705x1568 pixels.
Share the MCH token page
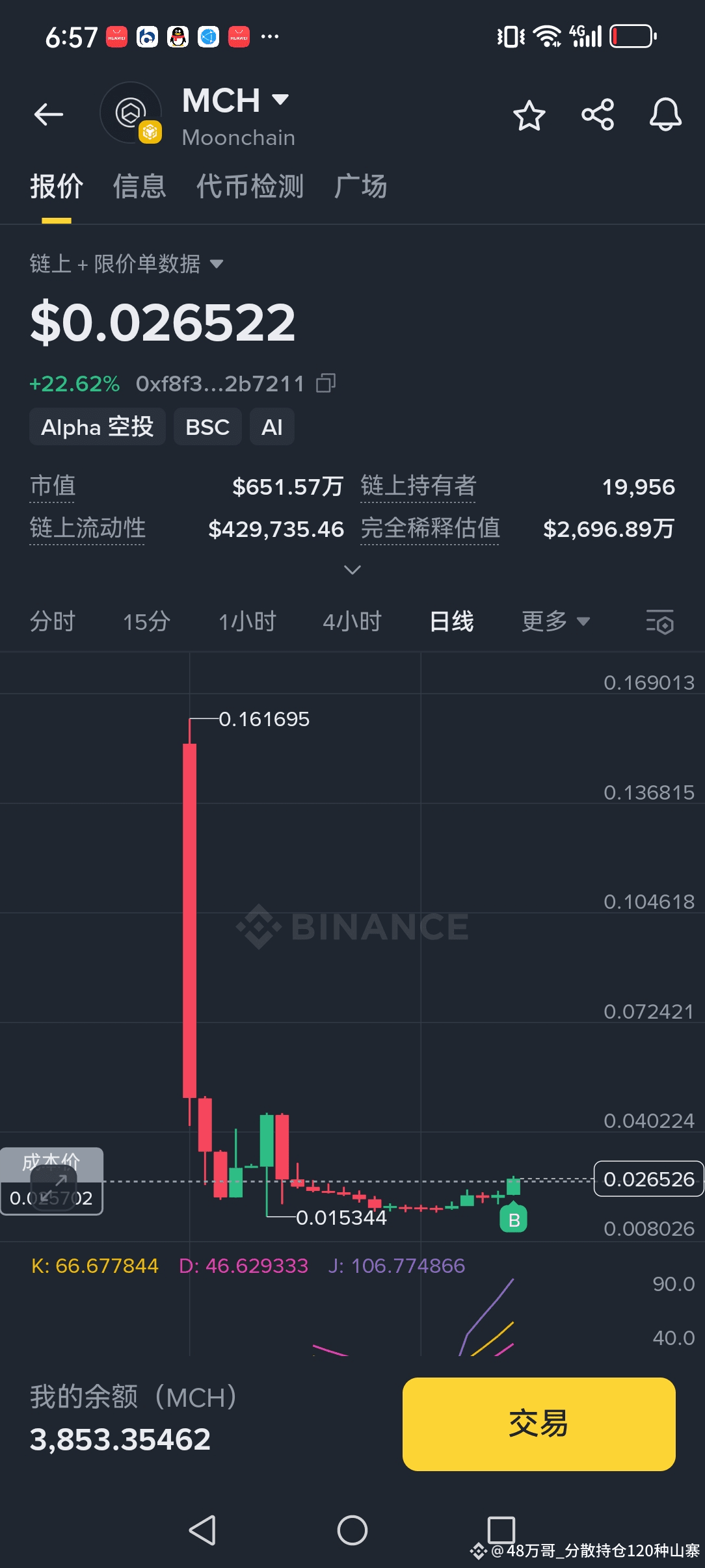point(598,114)
